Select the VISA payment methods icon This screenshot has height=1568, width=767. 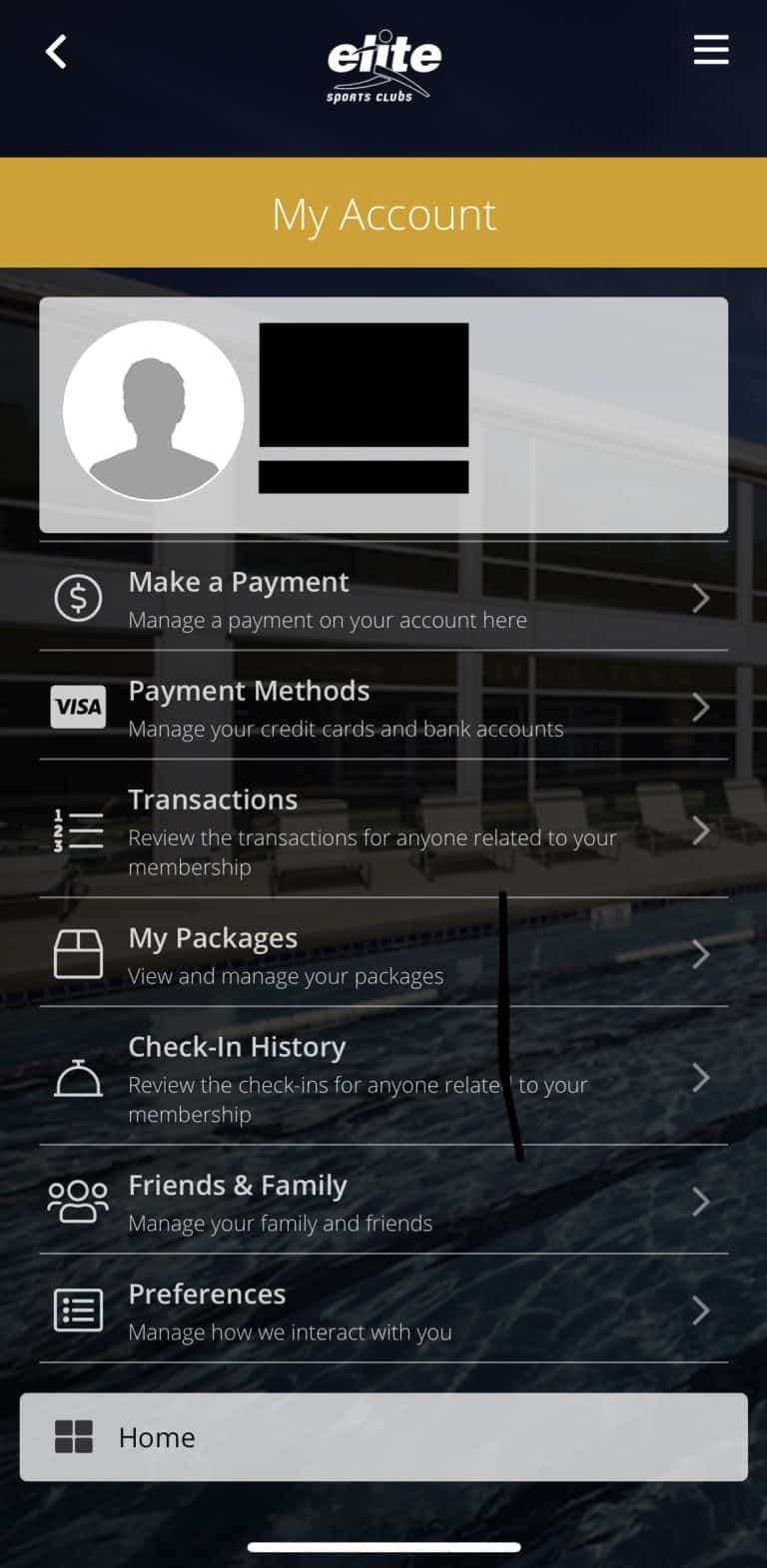[78, 707]
